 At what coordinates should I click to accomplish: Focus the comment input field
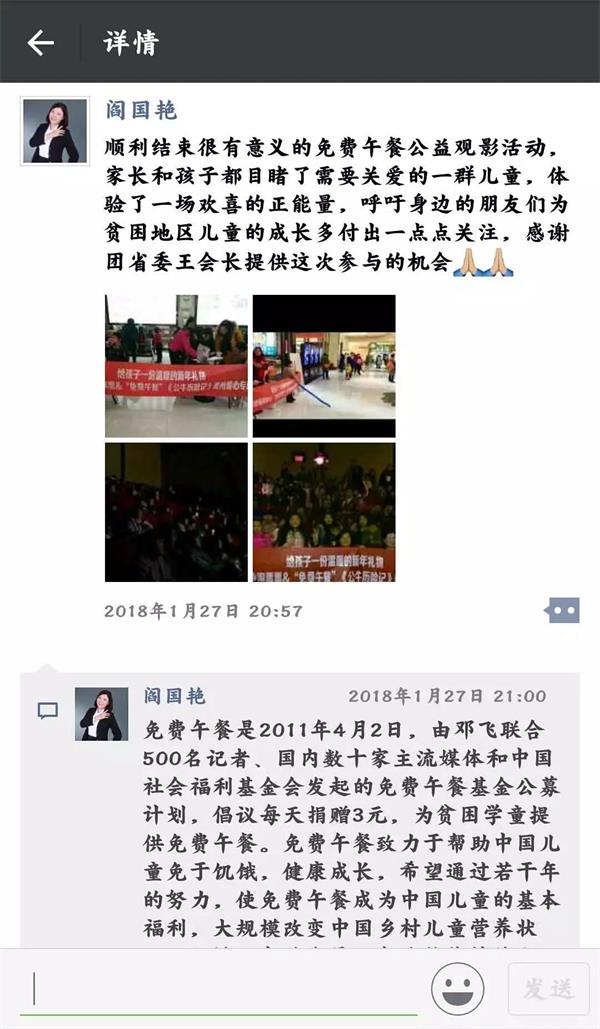coord(220,989)
